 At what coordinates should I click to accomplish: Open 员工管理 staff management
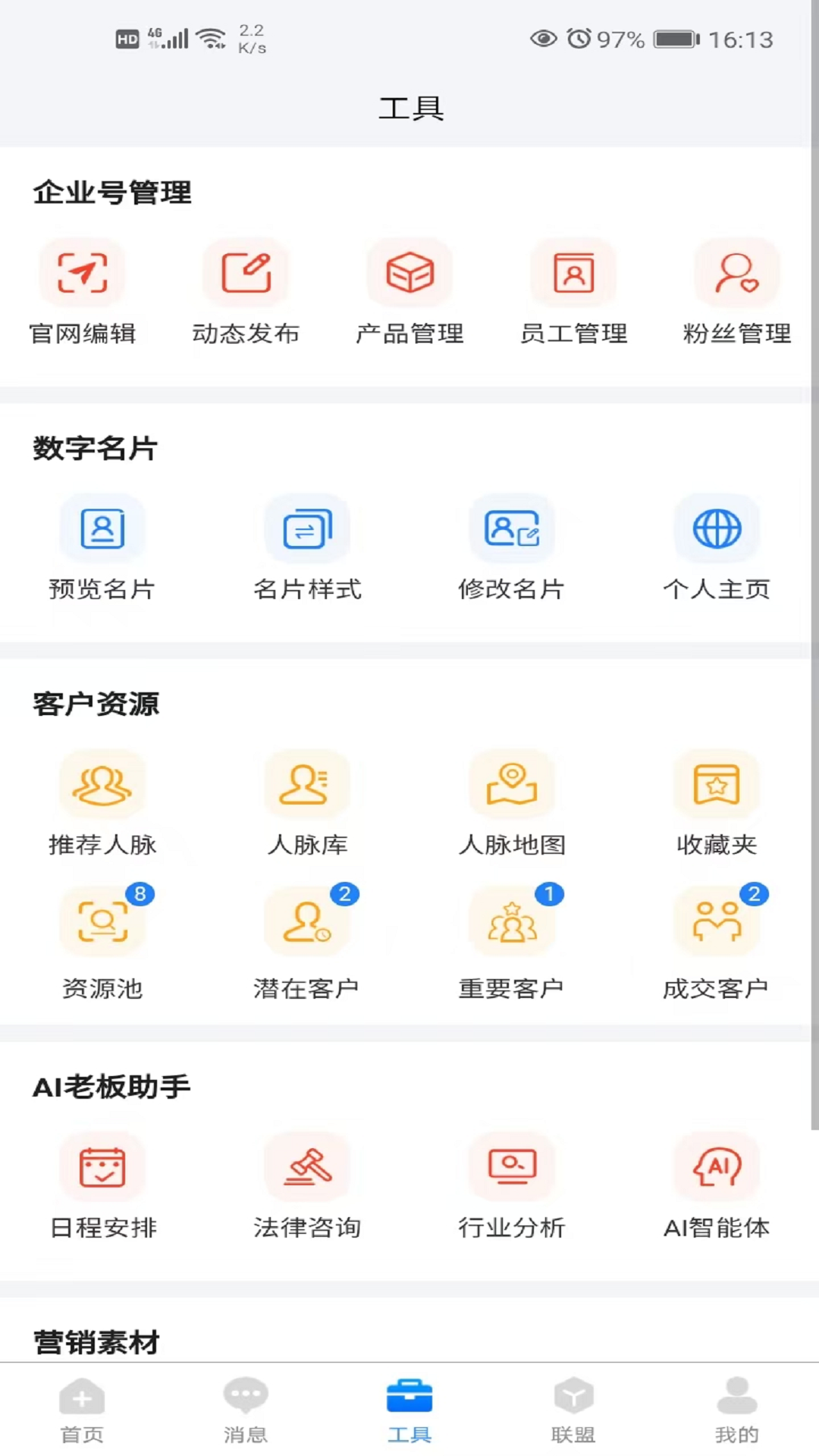575,292
